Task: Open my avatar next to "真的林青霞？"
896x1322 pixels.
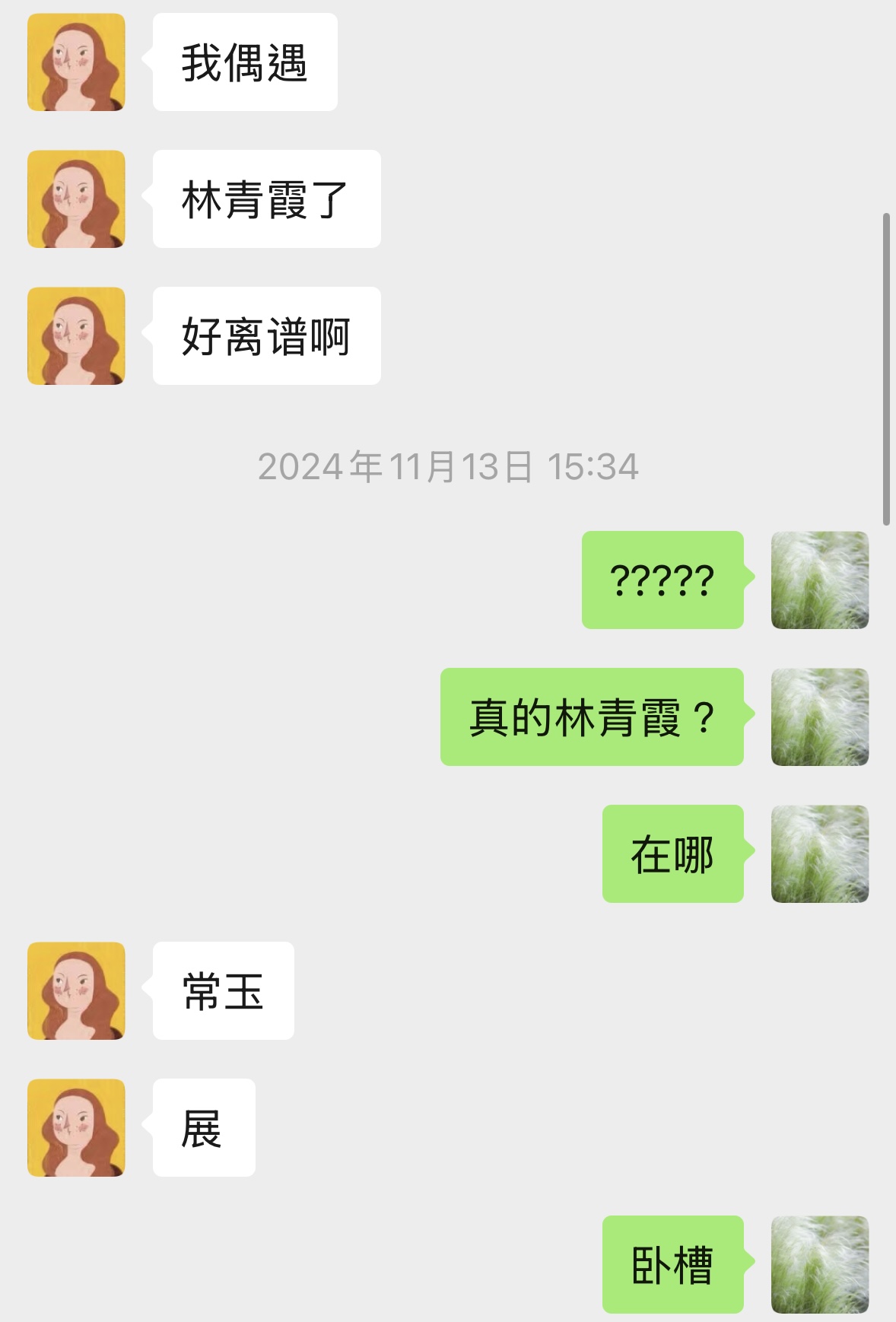Action: [x=820, y=717]
